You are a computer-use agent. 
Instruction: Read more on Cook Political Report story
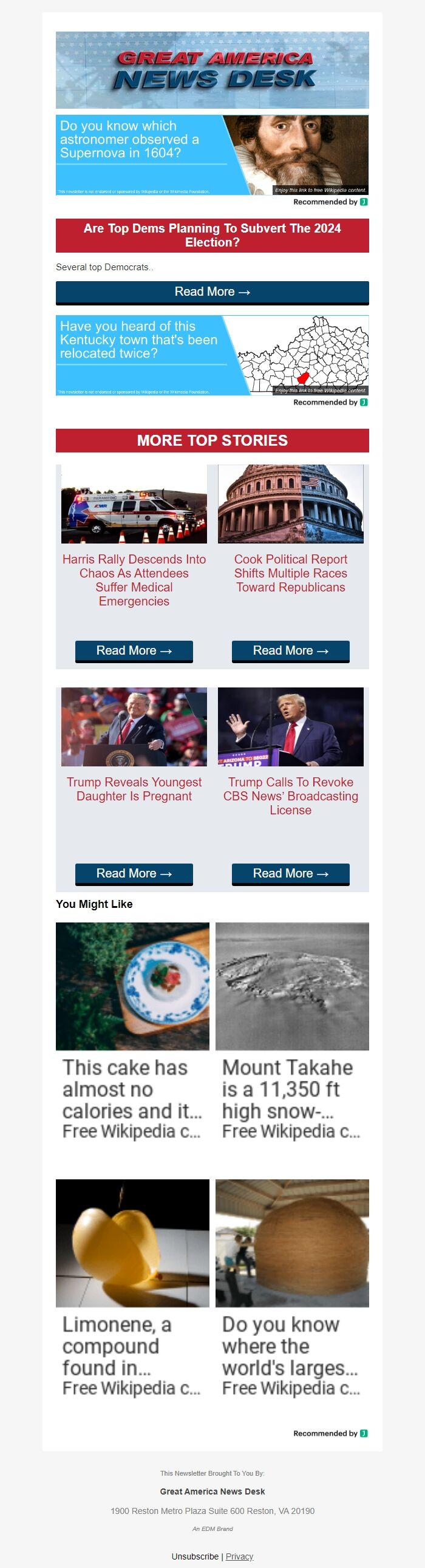(x=290, y=650)
